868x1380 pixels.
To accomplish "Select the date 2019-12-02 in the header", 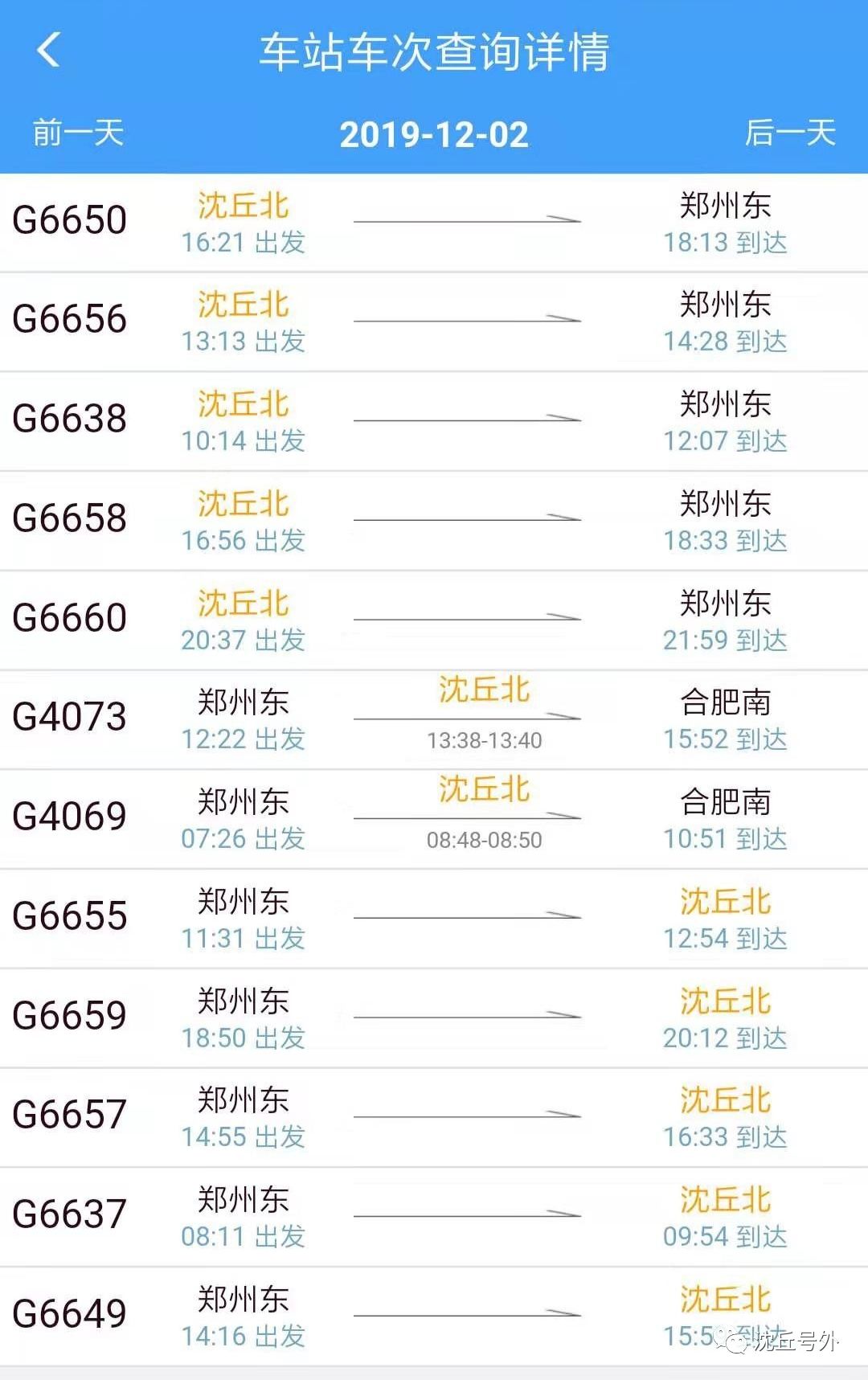I will [434, 135].
